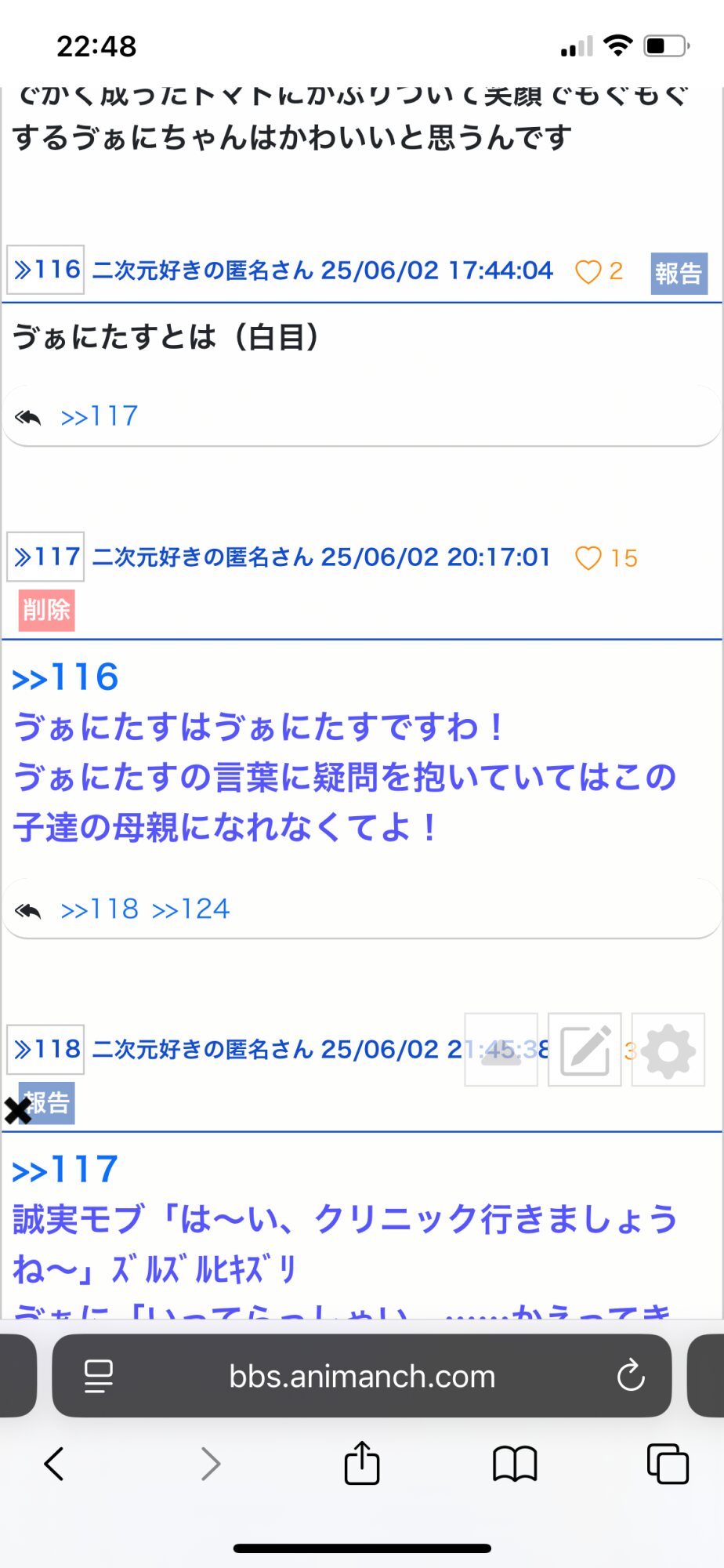Close the floating overlay with black X
The image size is (724, 1568).
17,1110
